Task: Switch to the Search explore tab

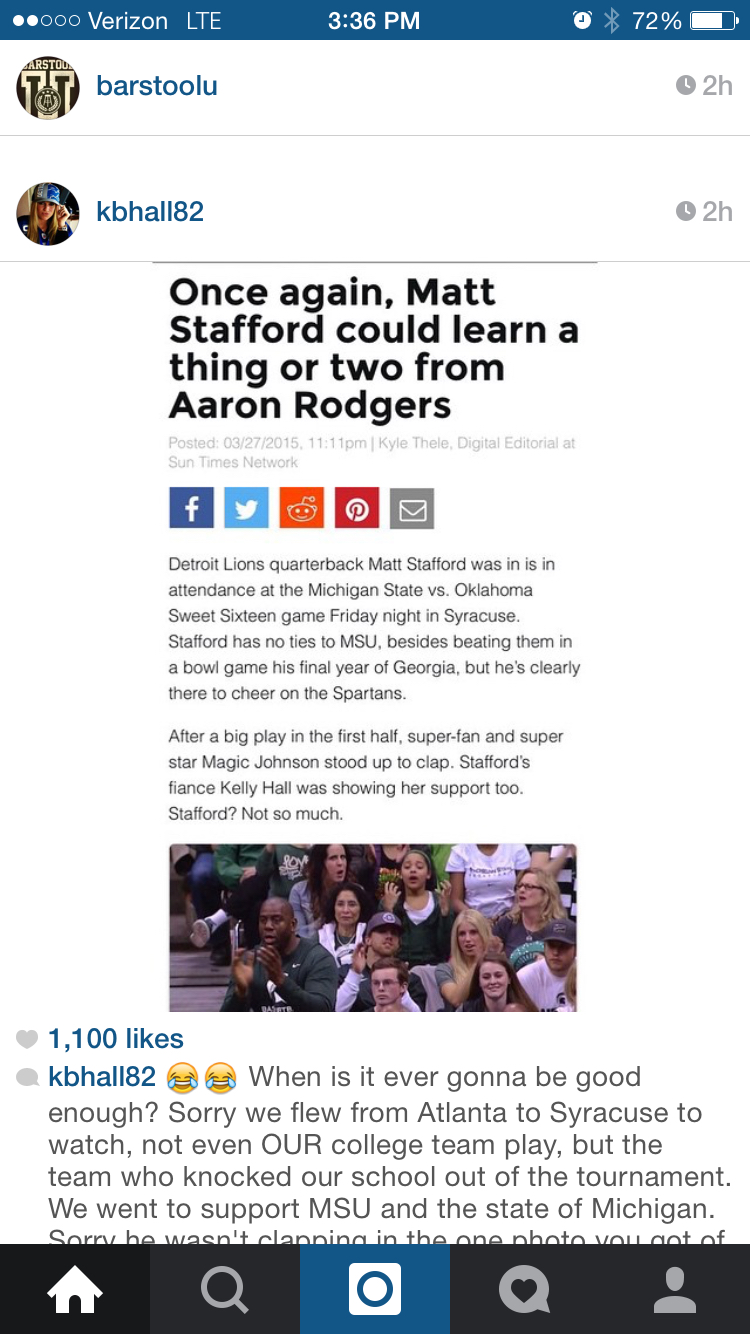Action: click(x=225, y=1289)
